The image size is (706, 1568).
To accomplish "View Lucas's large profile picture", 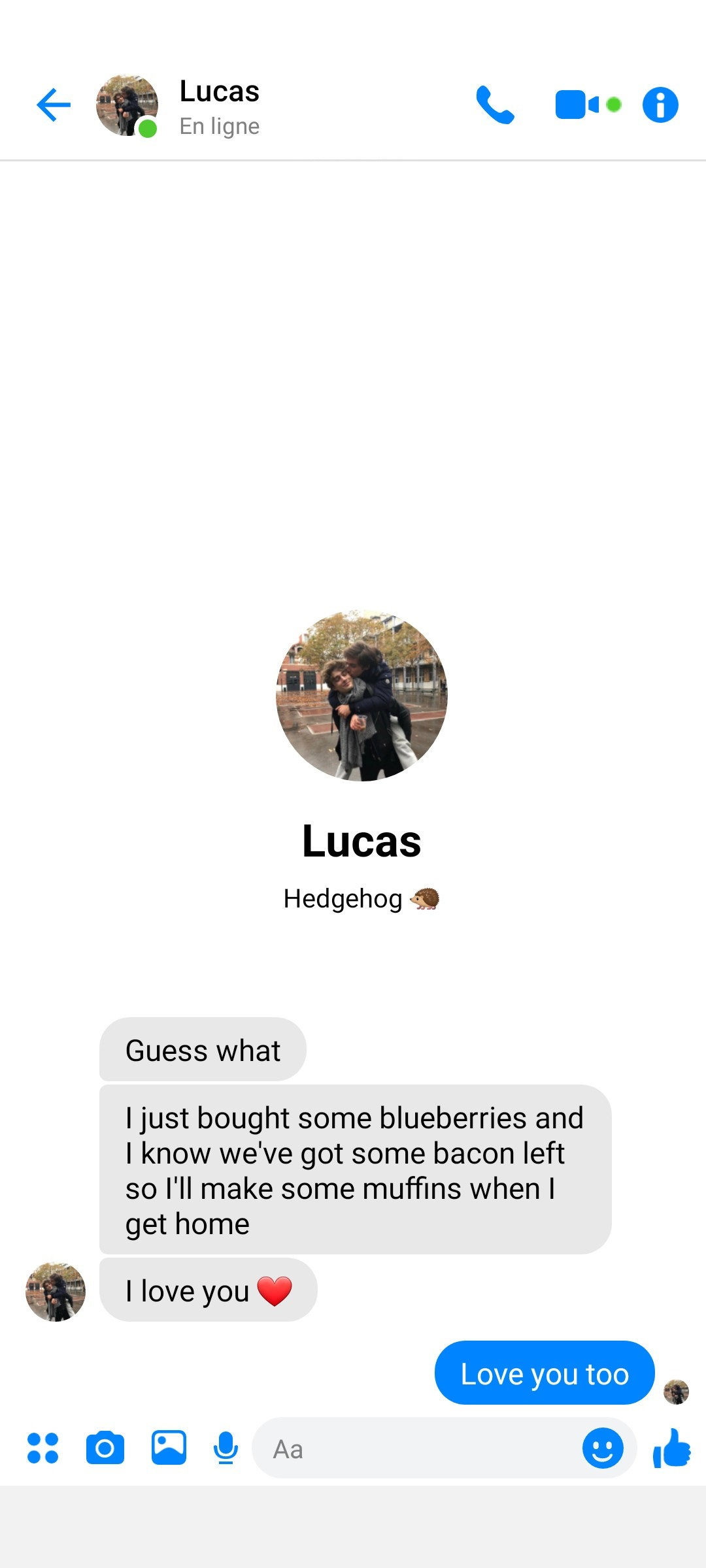I will coord(361,696).
